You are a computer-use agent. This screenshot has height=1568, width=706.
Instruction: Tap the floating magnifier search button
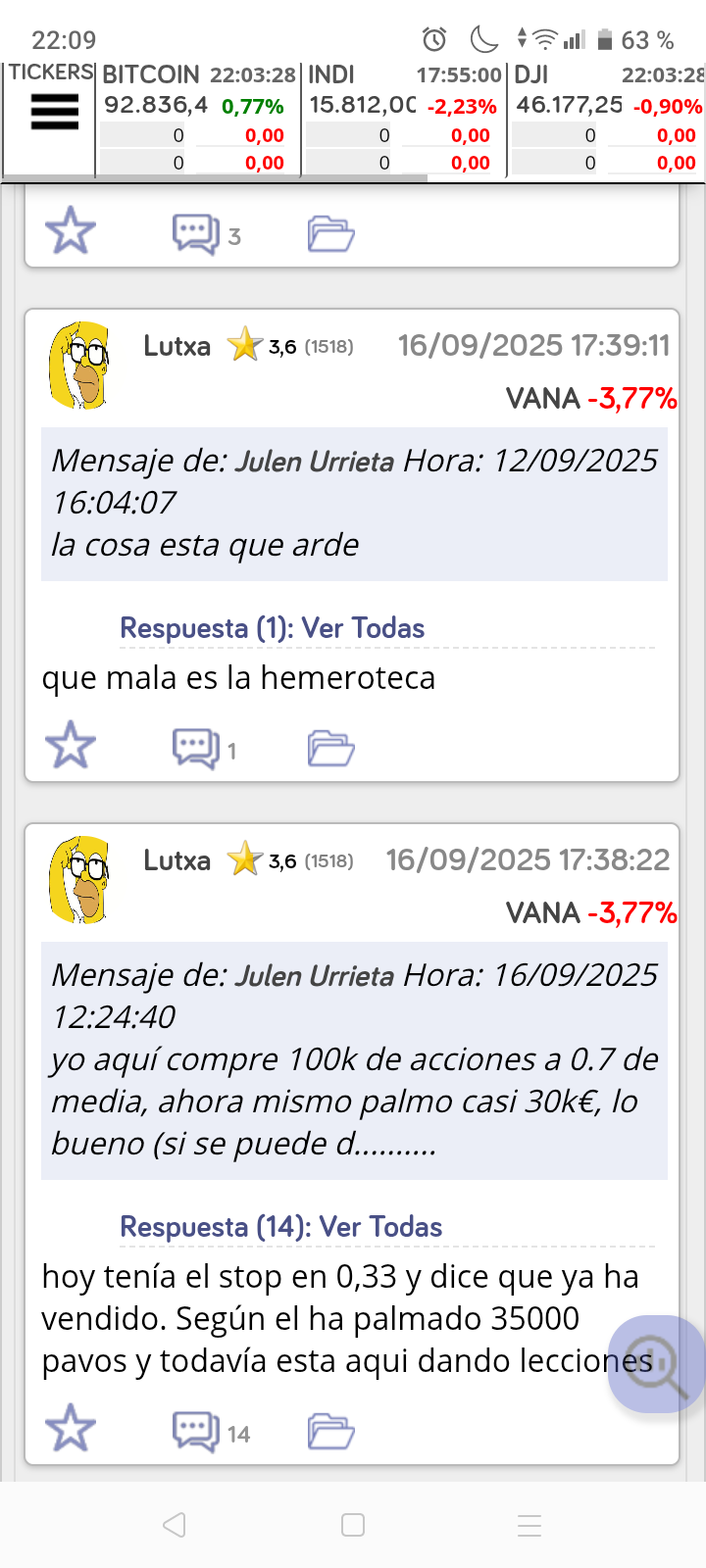pyautogui.click(x=655, y=1364)
